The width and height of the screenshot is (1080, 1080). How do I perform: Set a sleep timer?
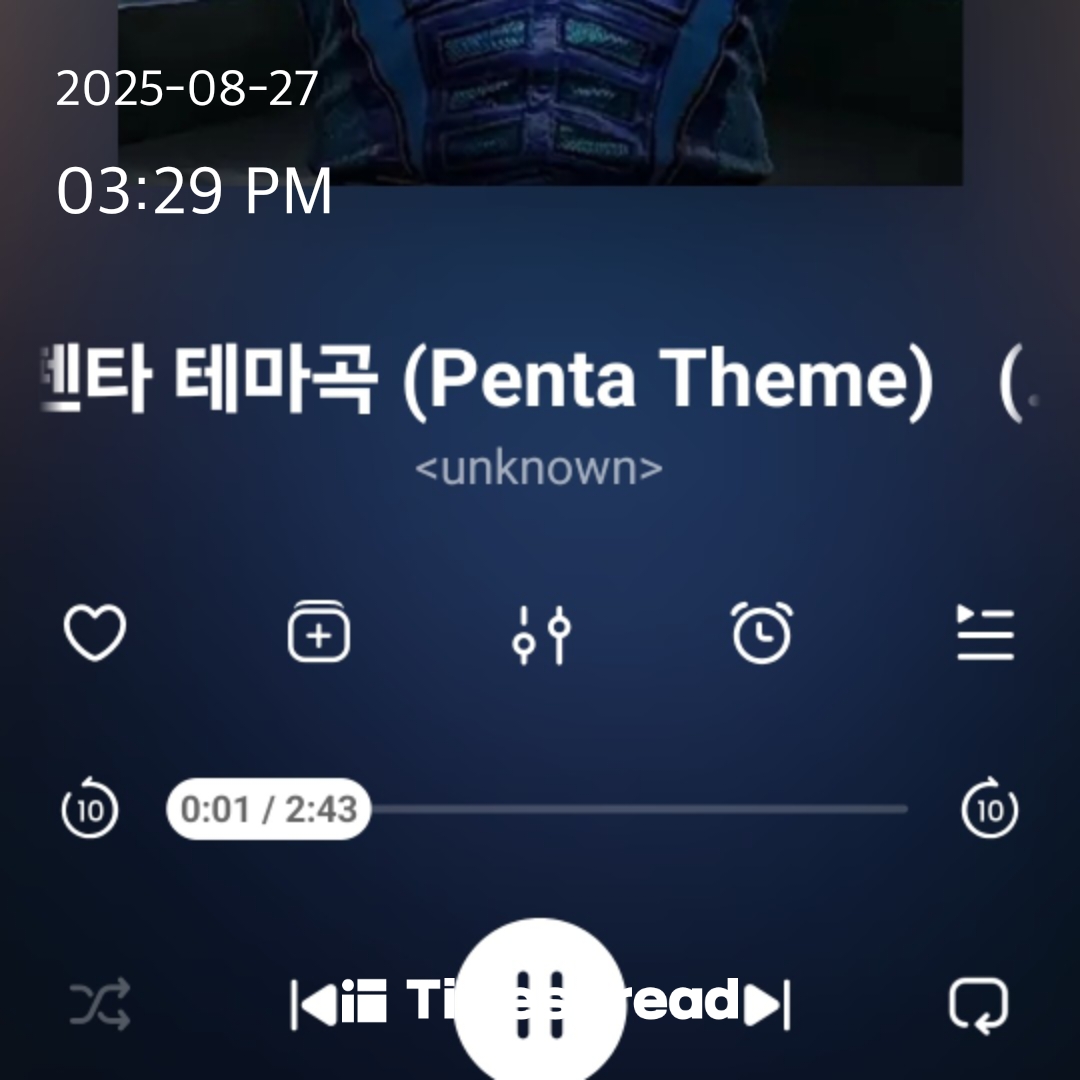[x=762, y=634]
